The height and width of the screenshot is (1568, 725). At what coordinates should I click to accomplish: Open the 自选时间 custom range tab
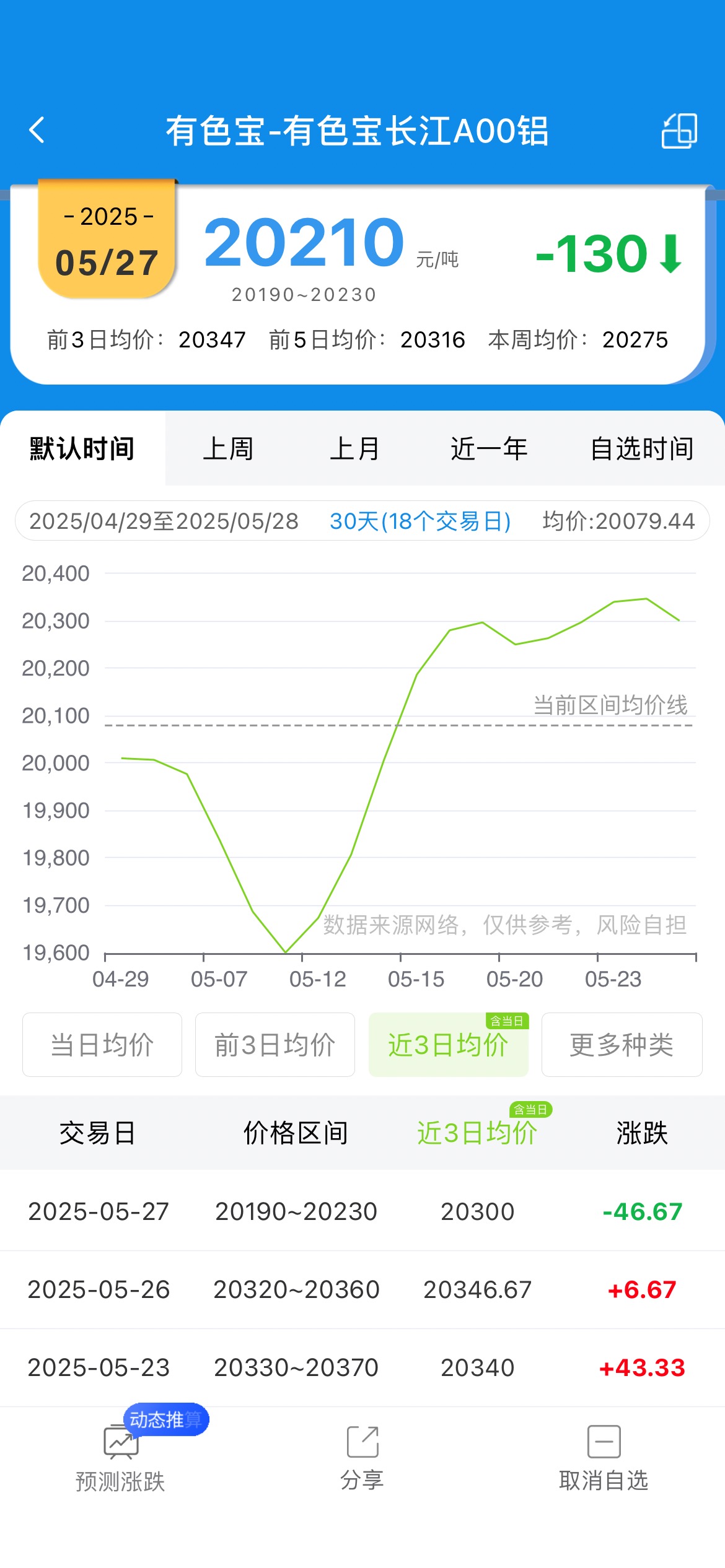pos(642,448)
